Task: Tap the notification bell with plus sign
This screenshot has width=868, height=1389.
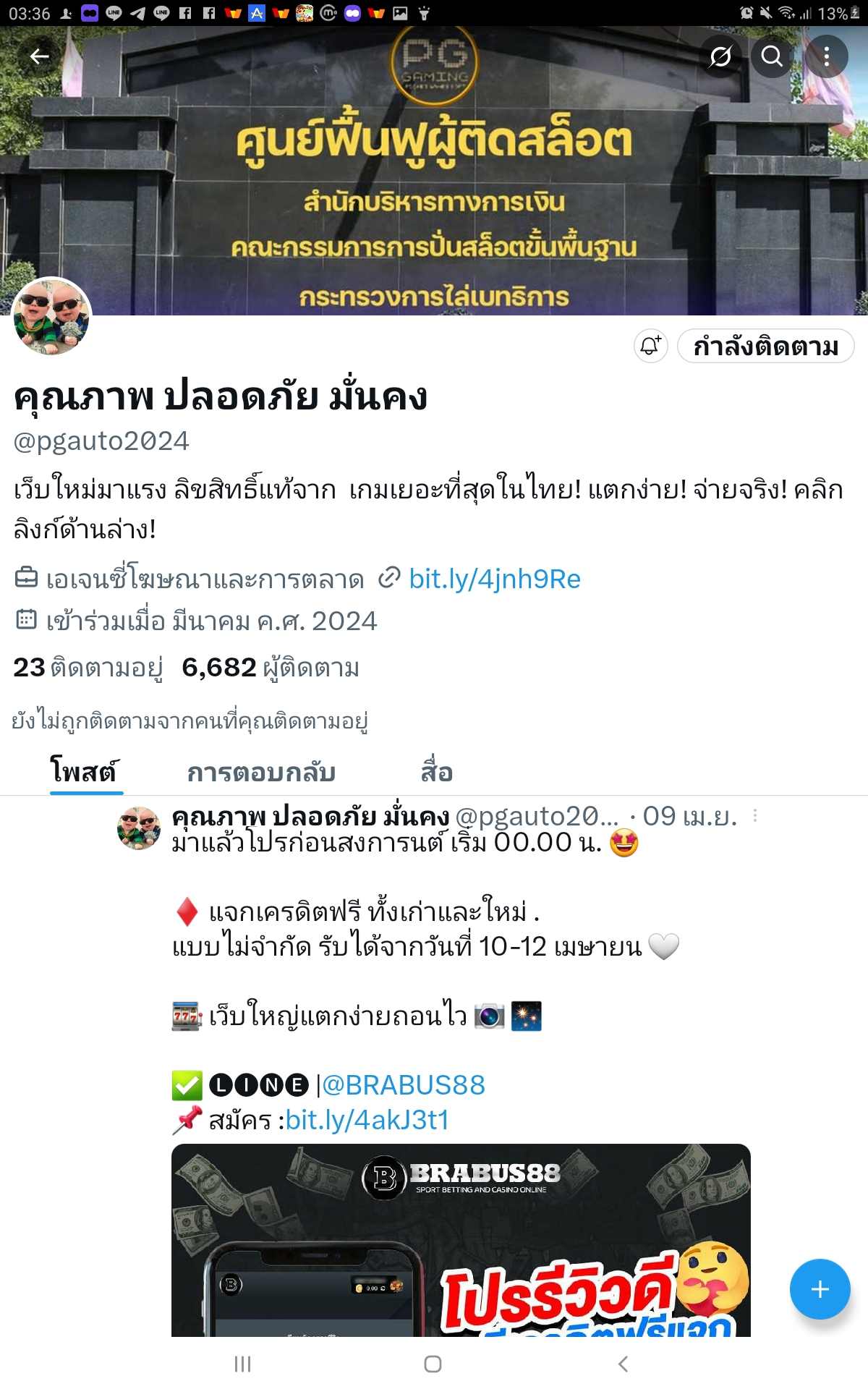Action: point(650,346)
